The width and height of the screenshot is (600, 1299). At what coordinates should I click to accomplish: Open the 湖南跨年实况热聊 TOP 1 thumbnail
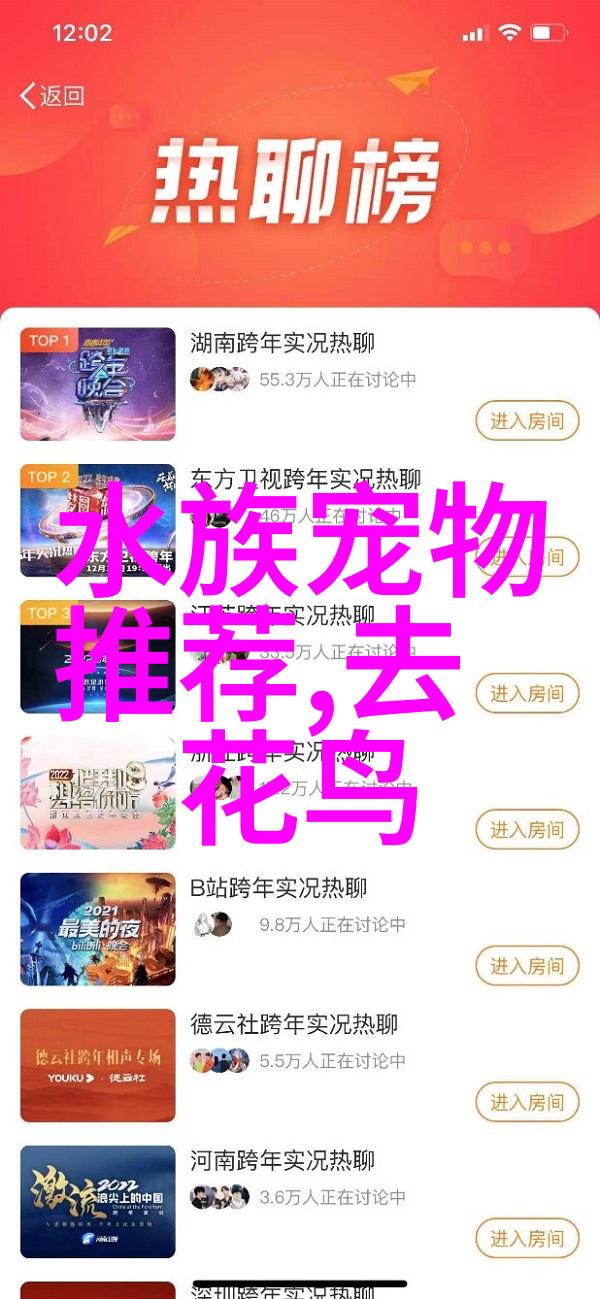pos(98,384)
